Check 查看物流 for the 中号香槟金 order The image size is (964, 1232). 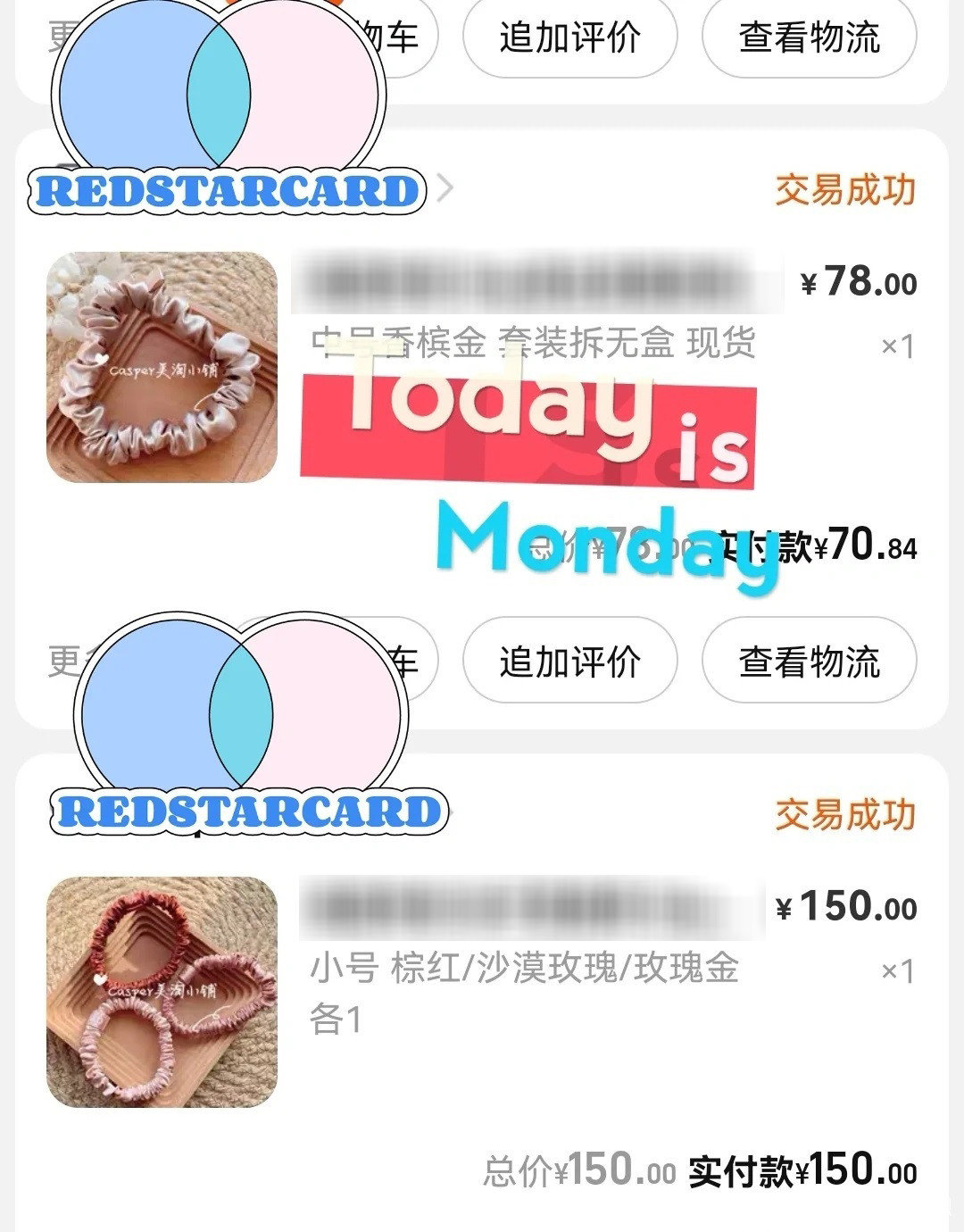(809, 662)
